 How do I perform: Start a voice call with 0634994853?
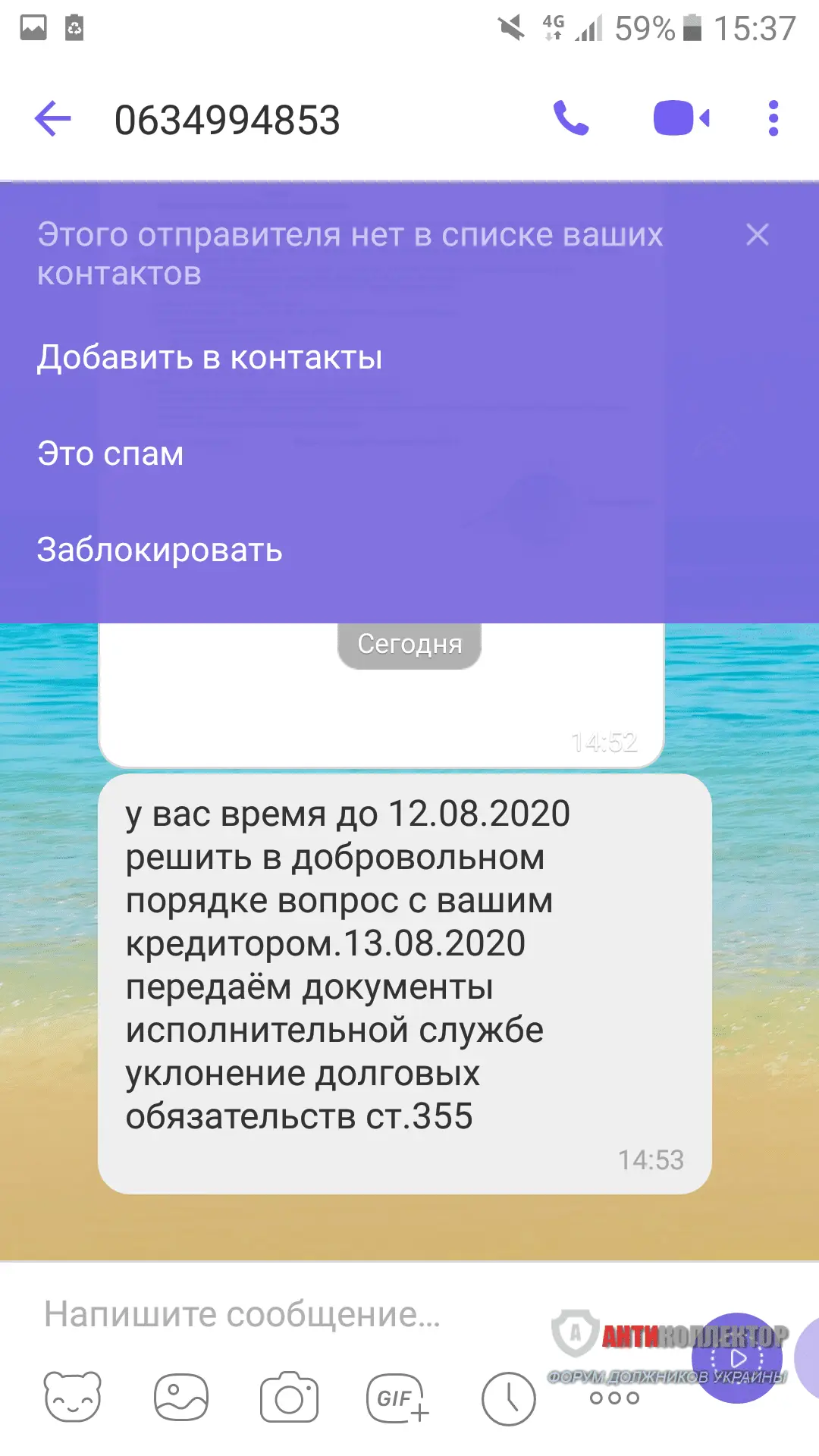(571, 119)
